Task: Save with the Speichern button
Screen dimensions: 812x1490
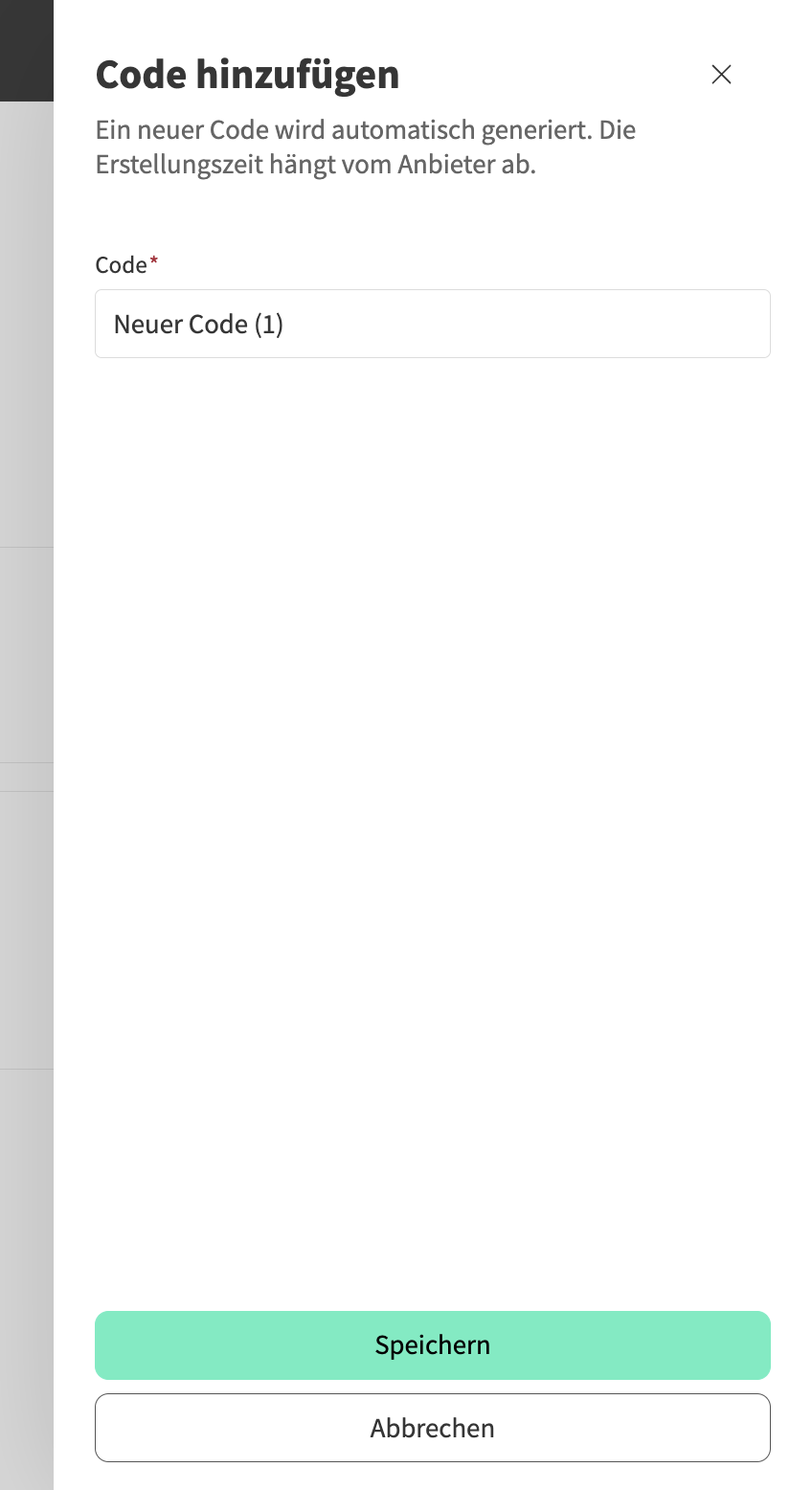Action: click(x=432, y=1344)
